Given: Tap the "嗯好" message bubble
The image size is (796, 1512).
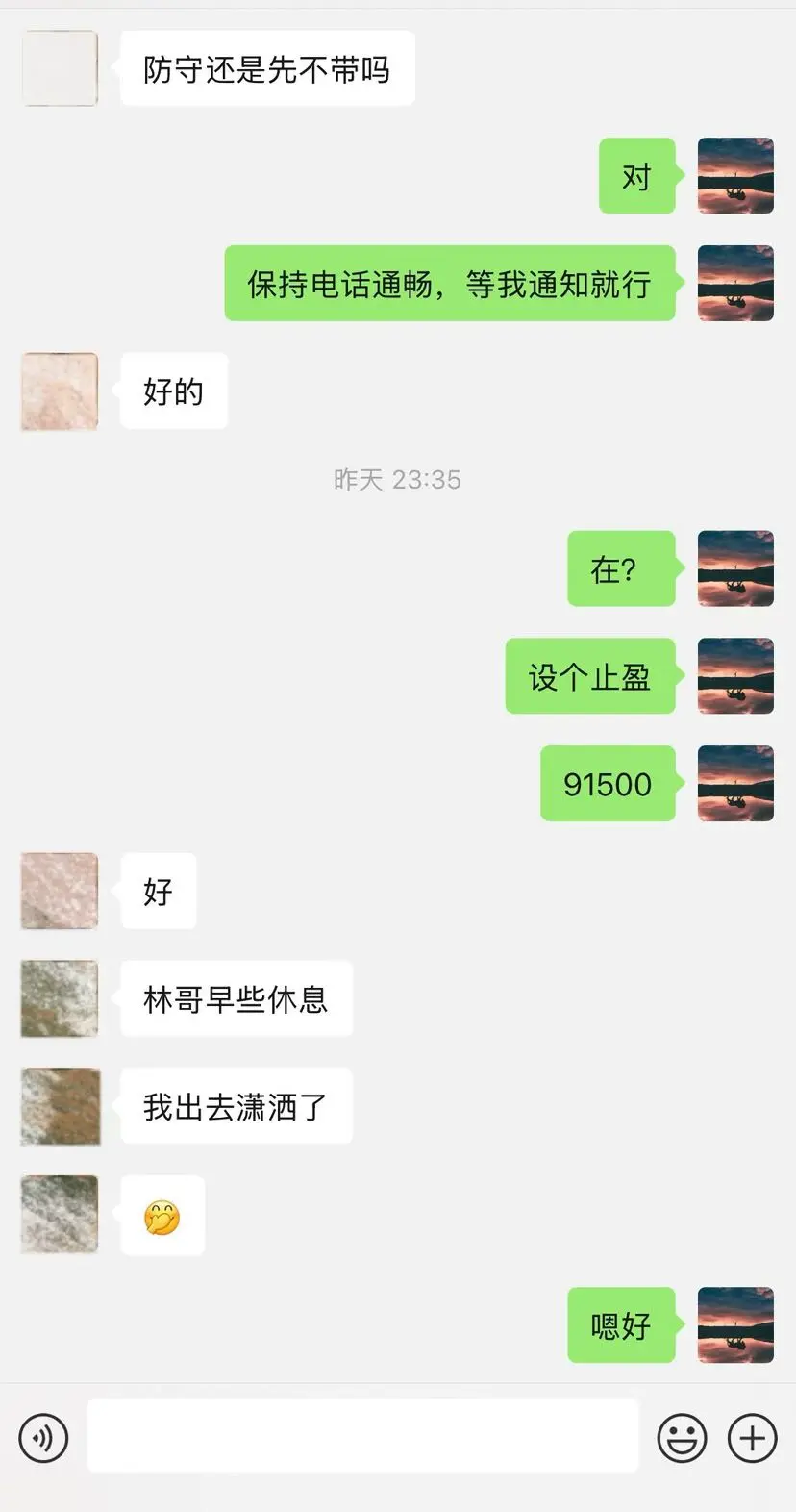Looking at the screenshot, I should click(621, 1326).
